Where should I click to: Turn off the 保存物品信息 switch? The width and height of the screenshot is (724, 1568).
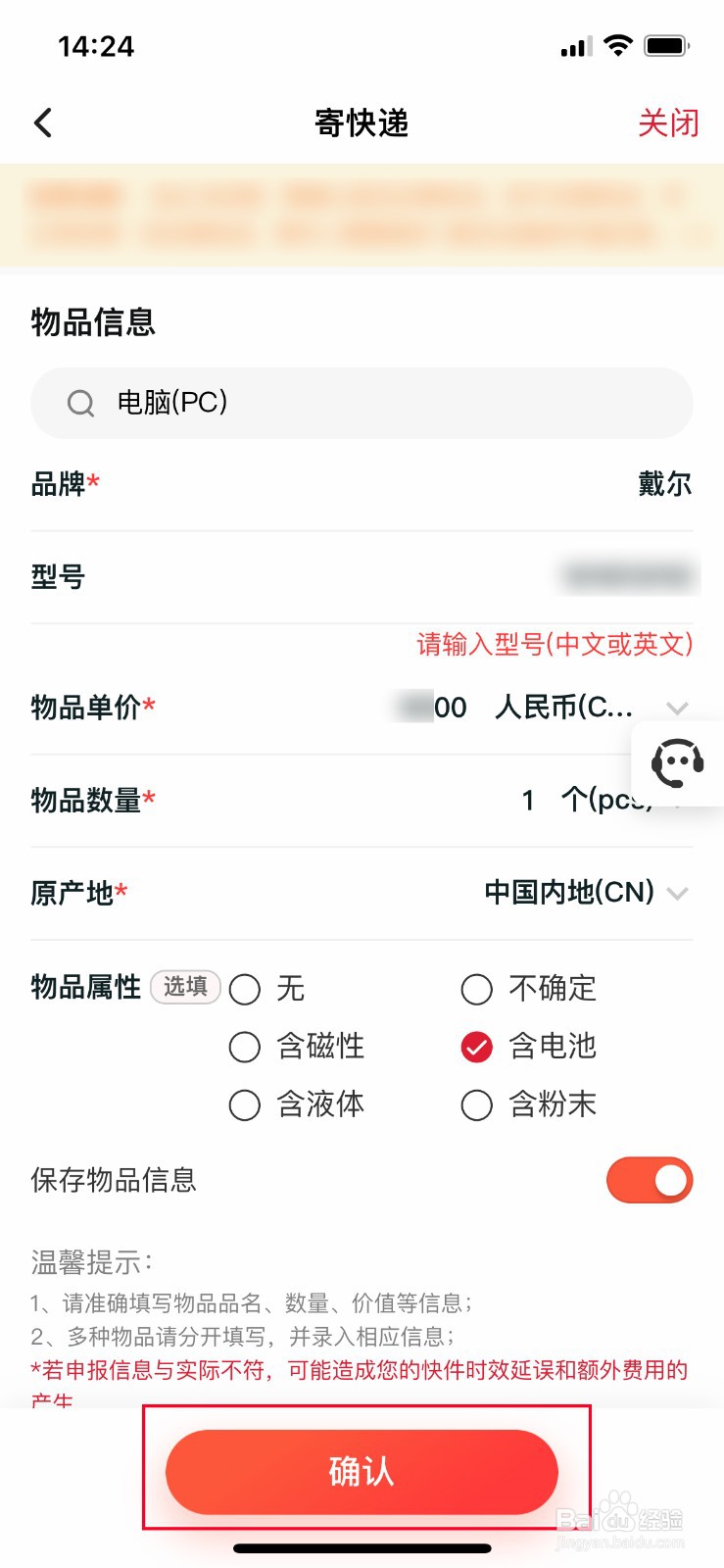coord(649,1179)
